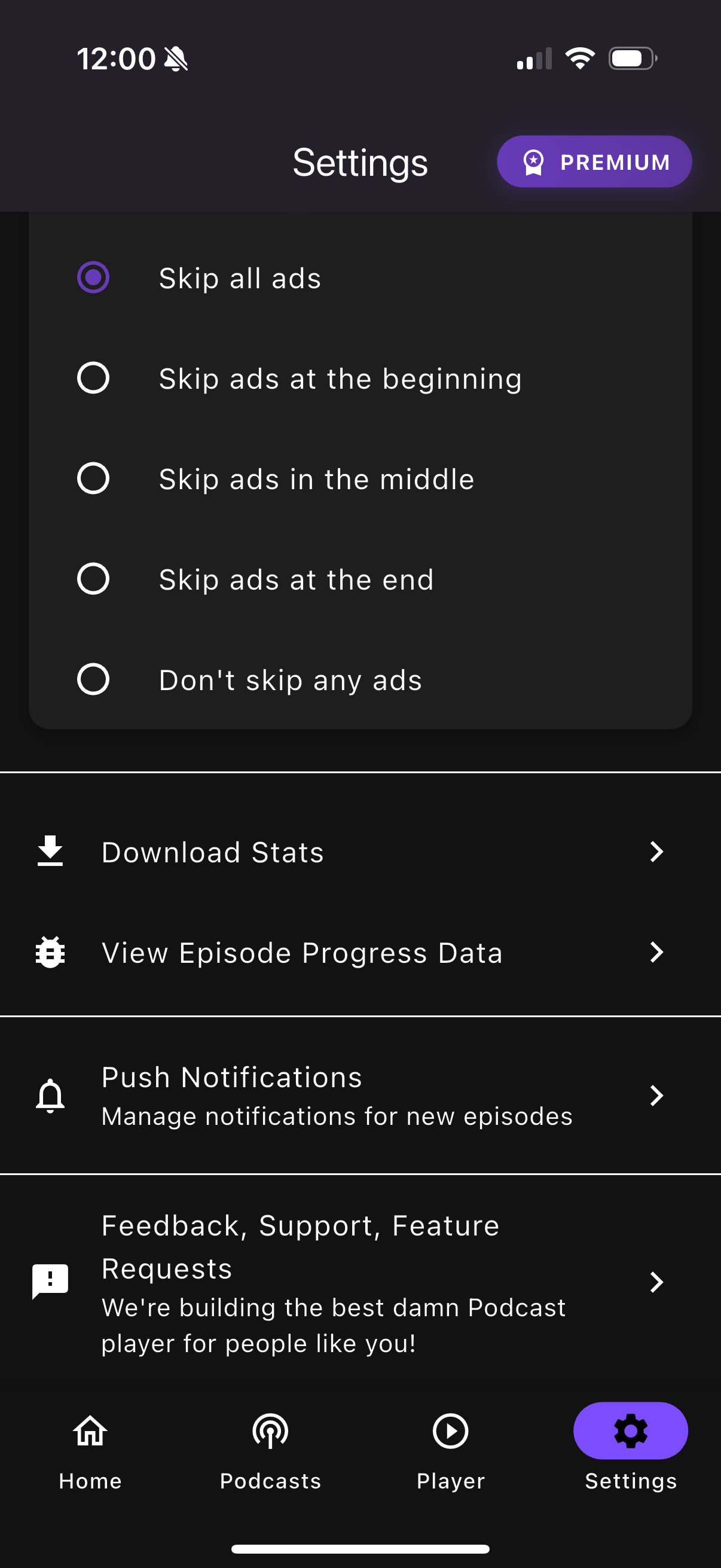Expand Feedback section with chevron arrow
Image resolution: width=721 pixels, height=1568 pixels.
pyautogui.click(x=656, y=1282)
